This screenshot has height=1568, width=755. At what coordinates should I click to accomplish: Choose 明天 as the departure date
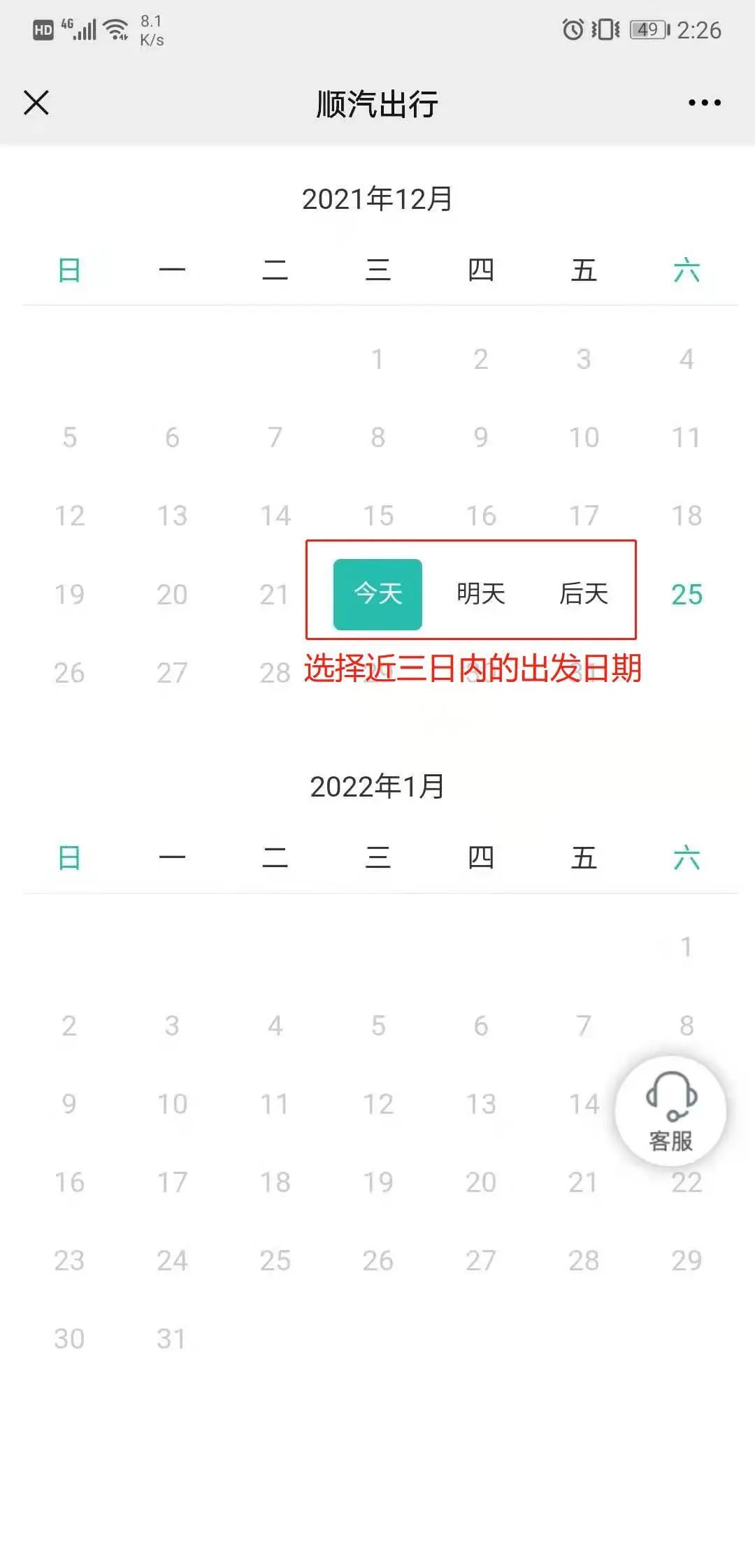[481, 595]
